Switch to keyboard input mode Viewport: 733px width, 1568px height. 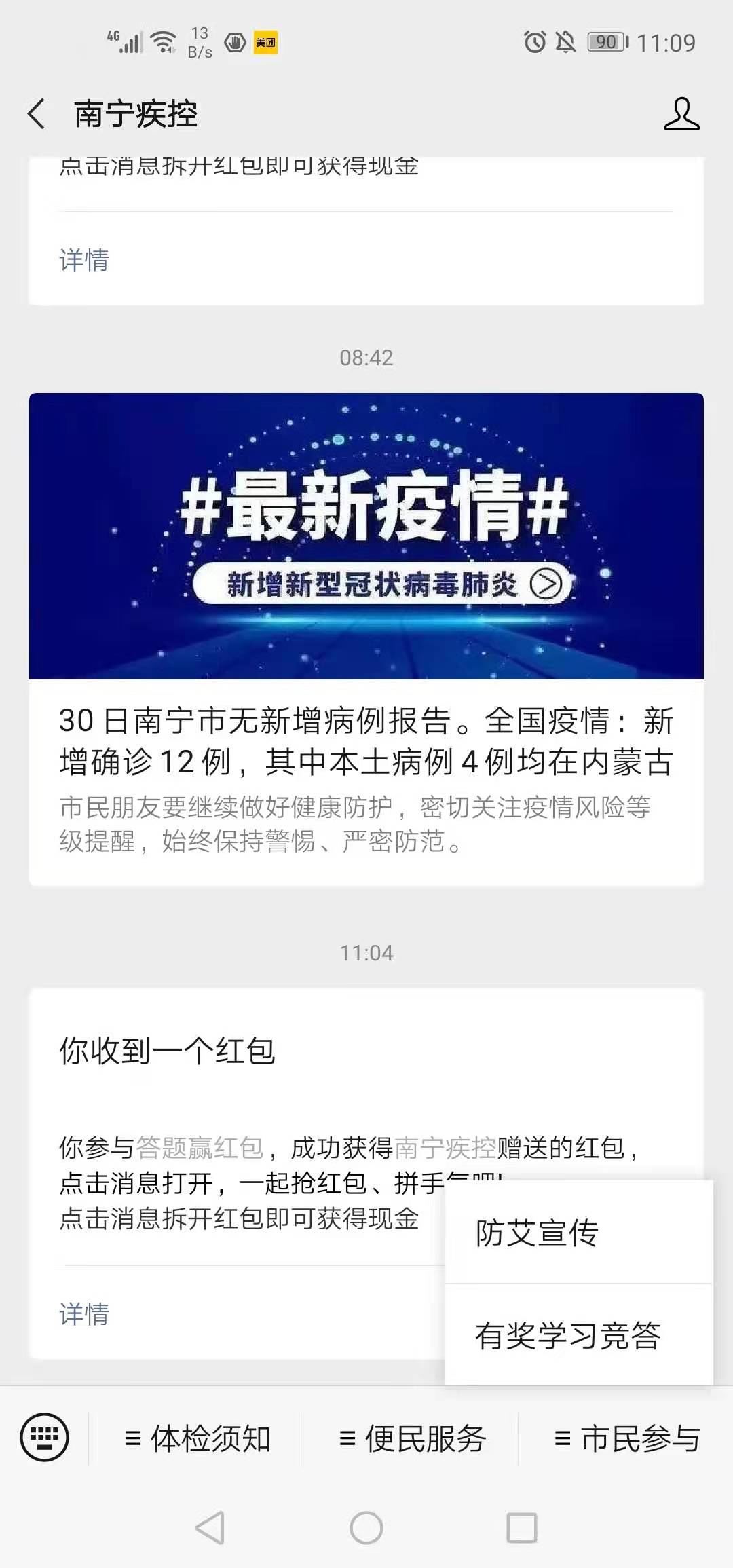[45, 1436]
